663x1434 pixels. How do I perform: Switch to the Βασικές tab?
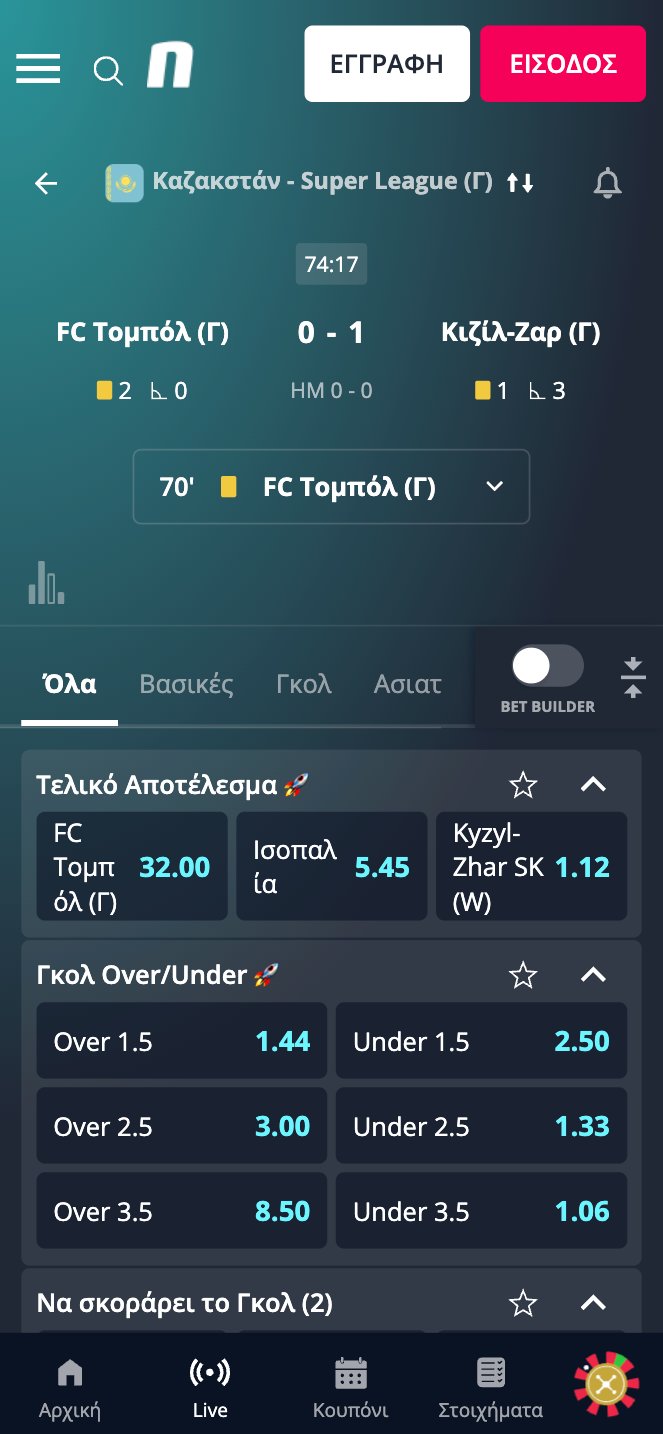pos(186,685)
